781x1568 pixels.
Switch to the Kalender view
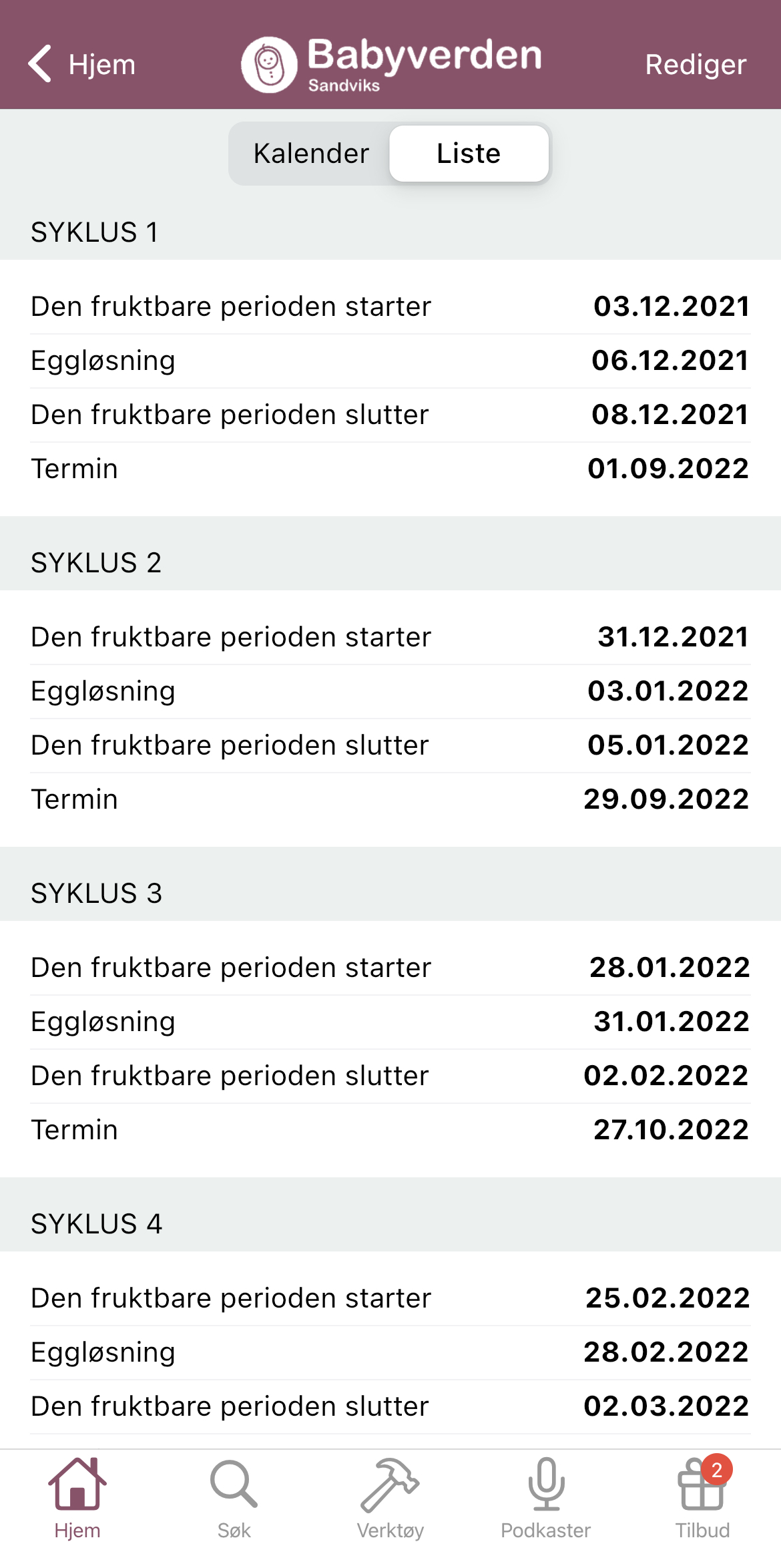(x=310, y=154)
